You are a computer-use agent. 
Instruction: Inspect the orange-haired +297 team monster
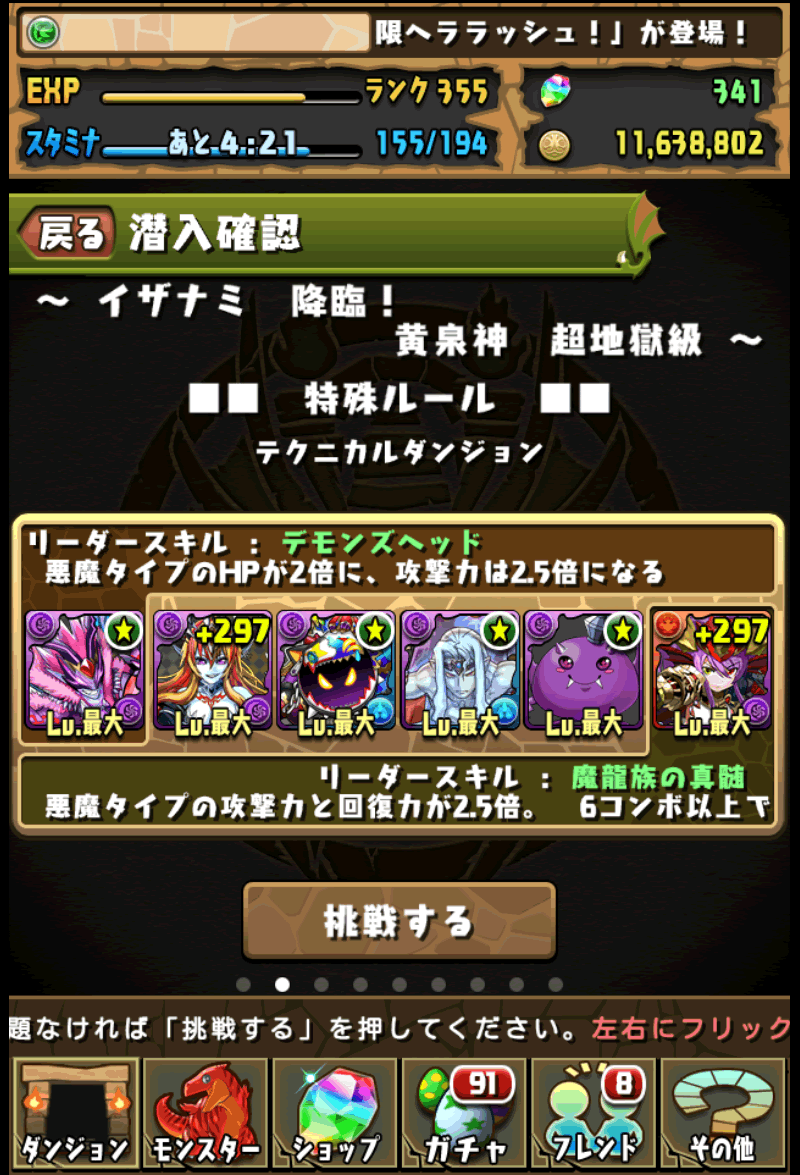[211, 673]
